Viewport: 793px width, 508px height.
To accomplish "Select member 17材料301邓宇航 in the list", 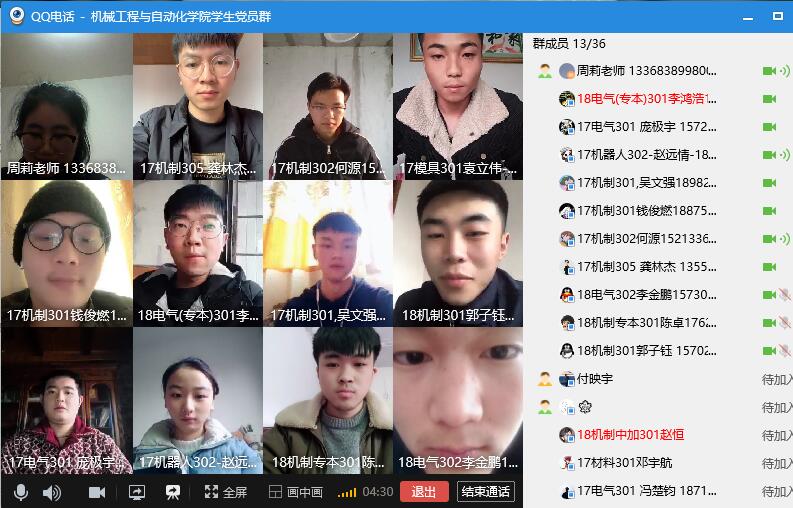I will [x=625, y=463].
